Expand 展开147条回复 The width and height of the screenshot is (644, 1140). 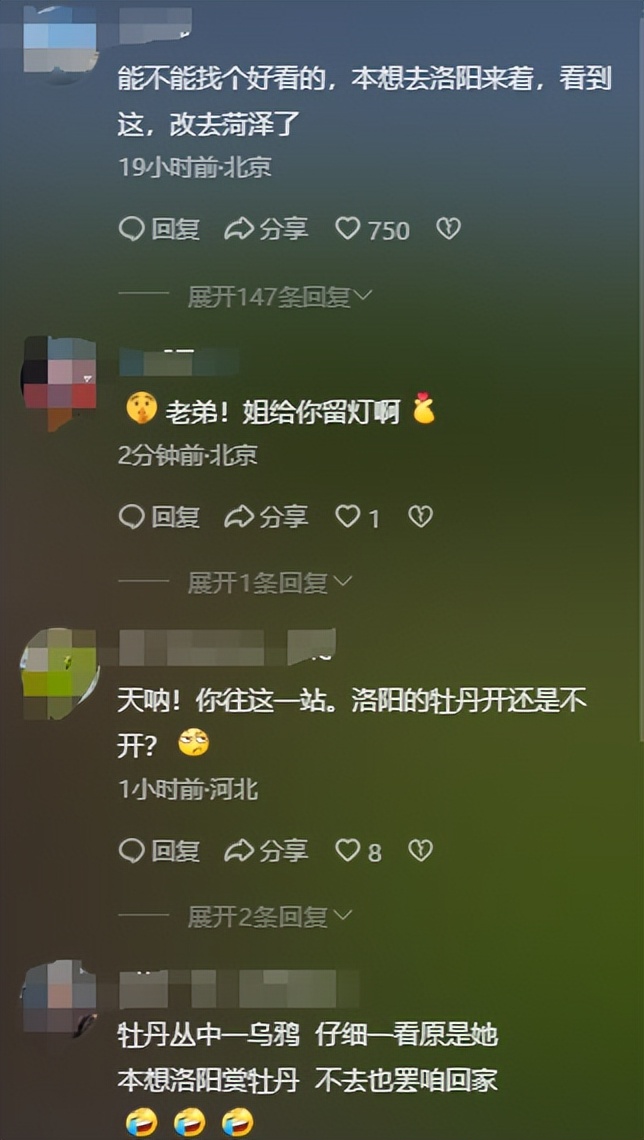(x=280, y=296)
